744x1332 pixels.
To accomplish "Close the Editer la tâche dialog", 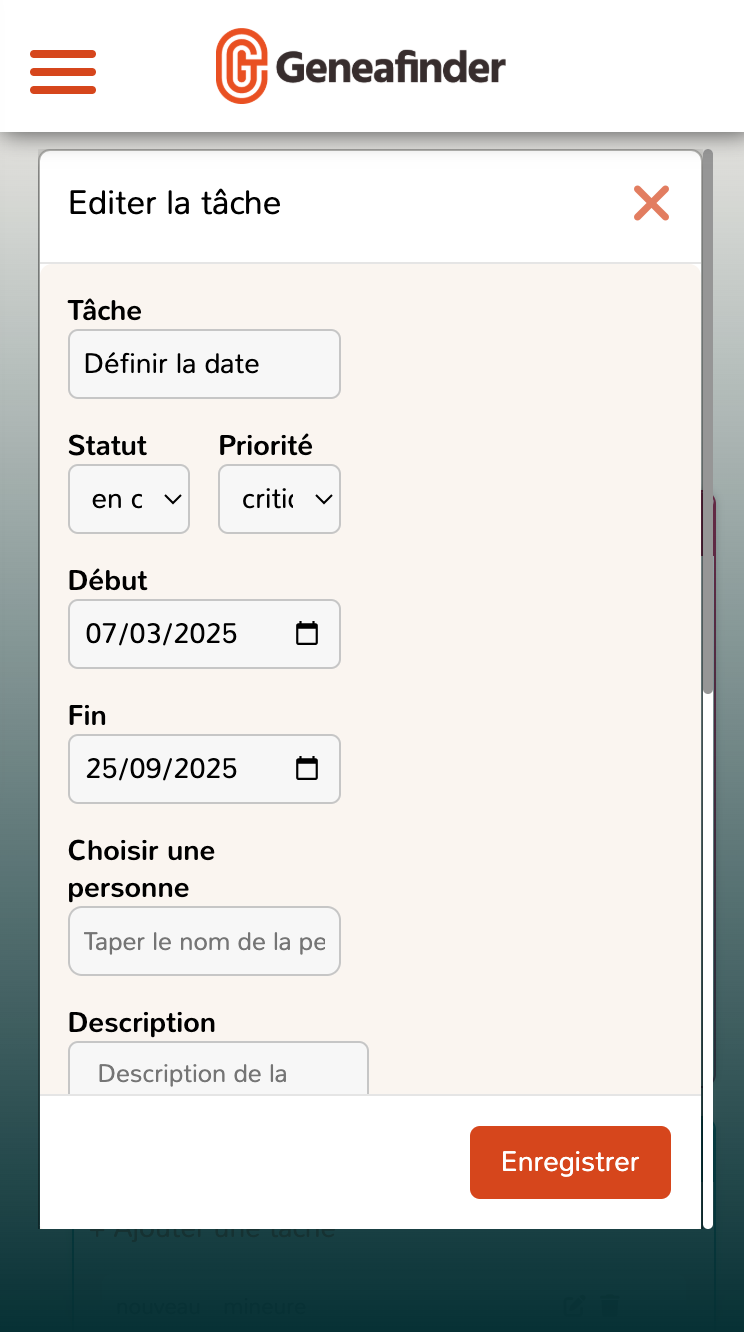I will coord(650,203).
